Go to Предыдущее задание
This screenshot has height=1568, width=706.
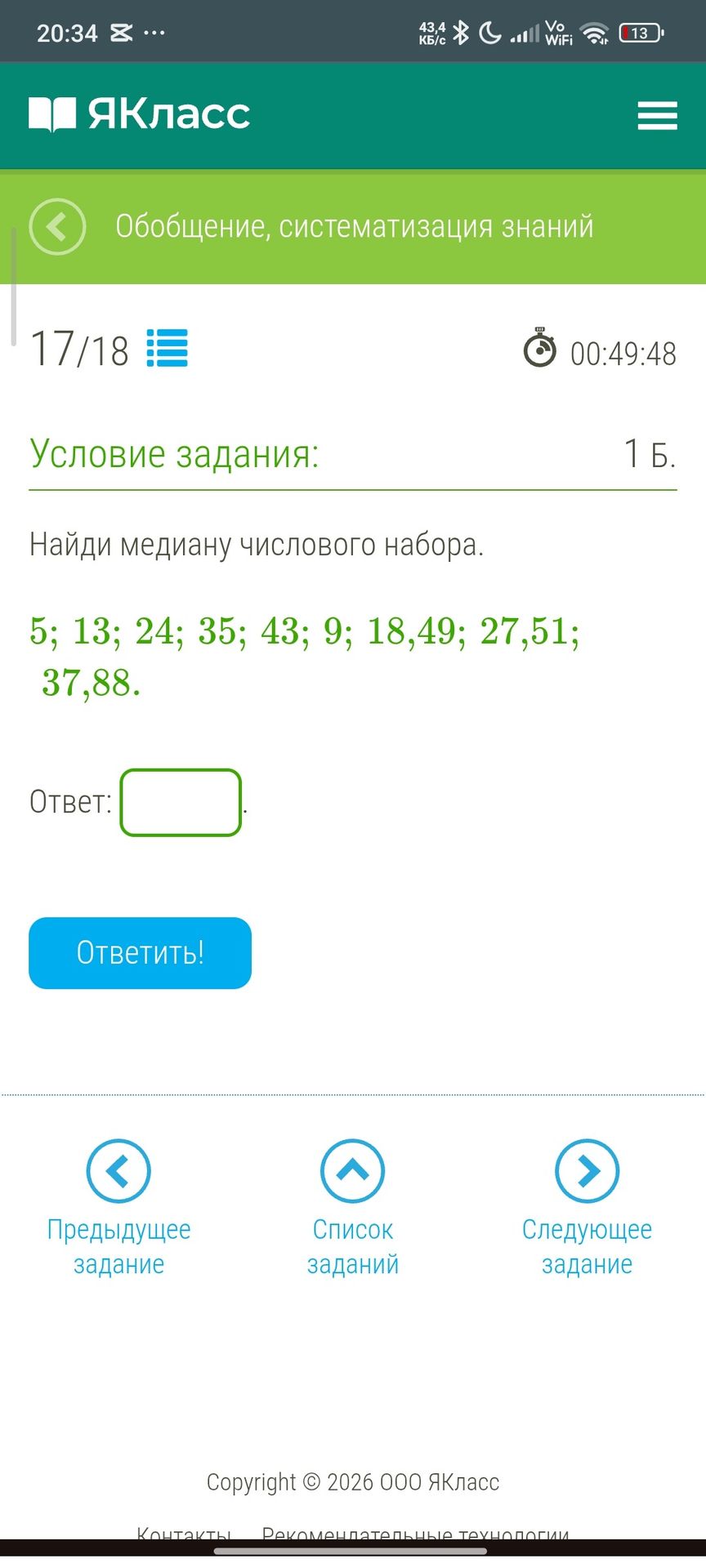coord(118,1209)
